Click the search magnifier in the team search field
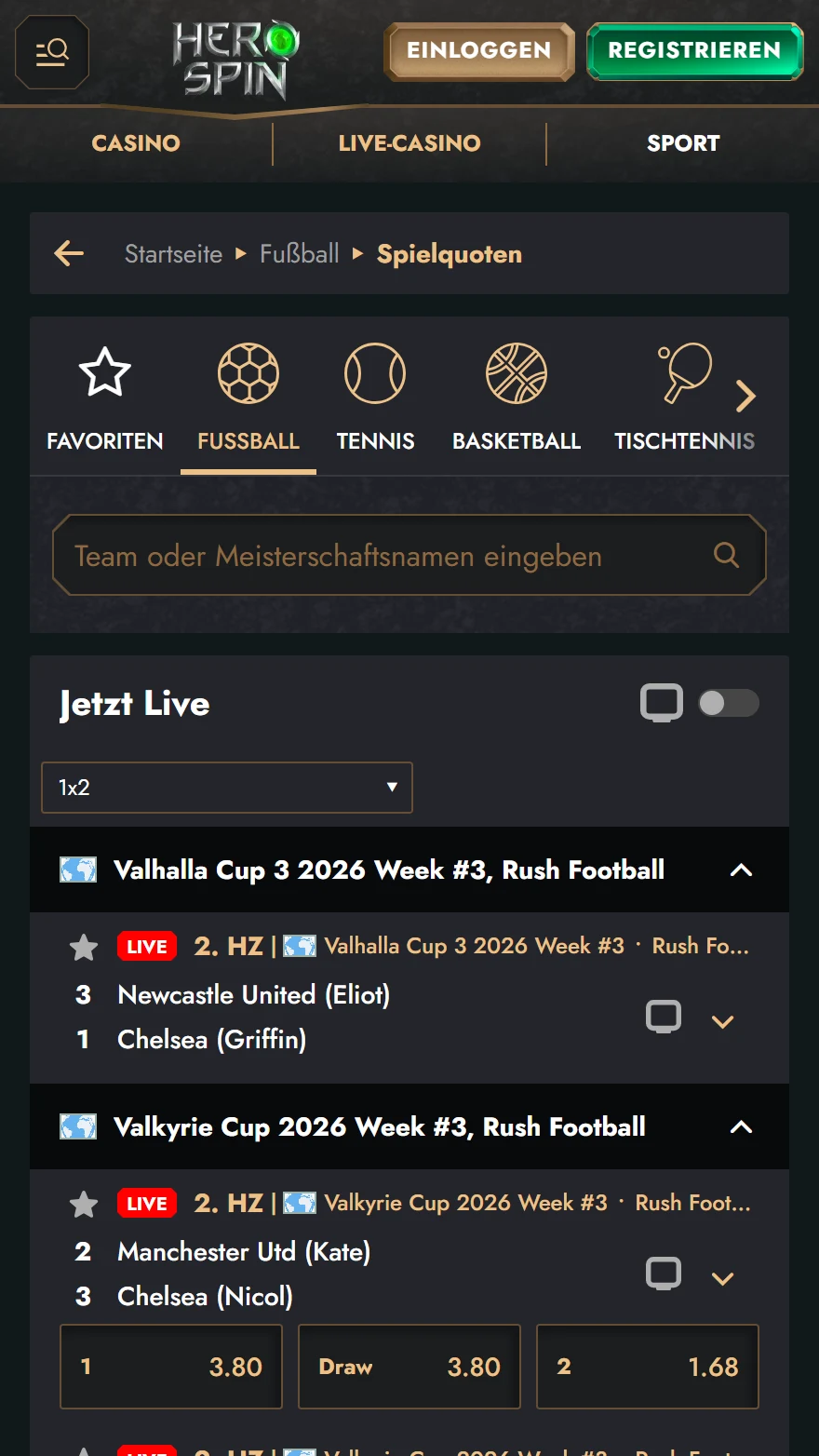Screen dimensions: 819x1456 (x=726, y=555)
